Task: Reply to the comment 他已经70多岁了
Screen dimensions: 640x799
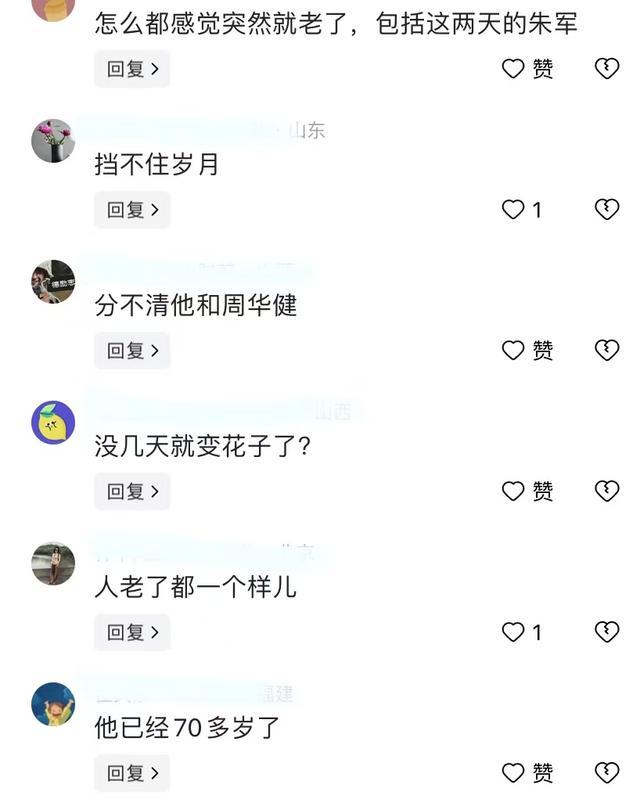Action: (132, 773)
